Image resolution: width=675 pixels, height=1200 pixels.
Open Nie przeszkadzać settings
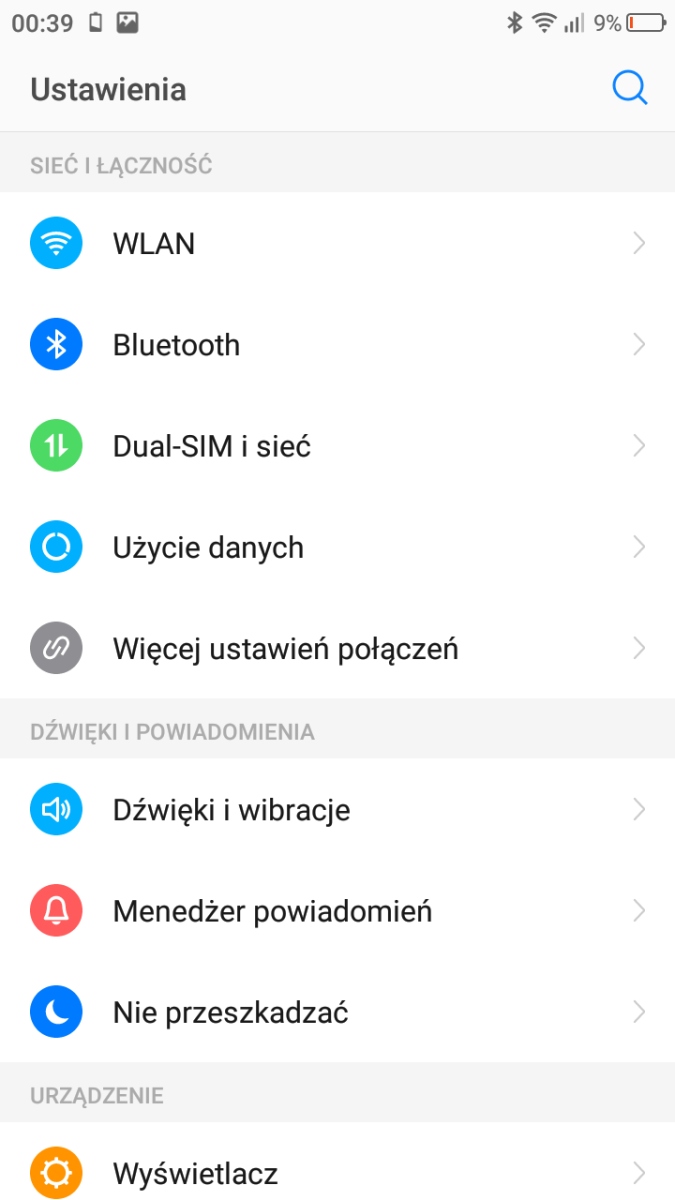tap(337, 1013)
